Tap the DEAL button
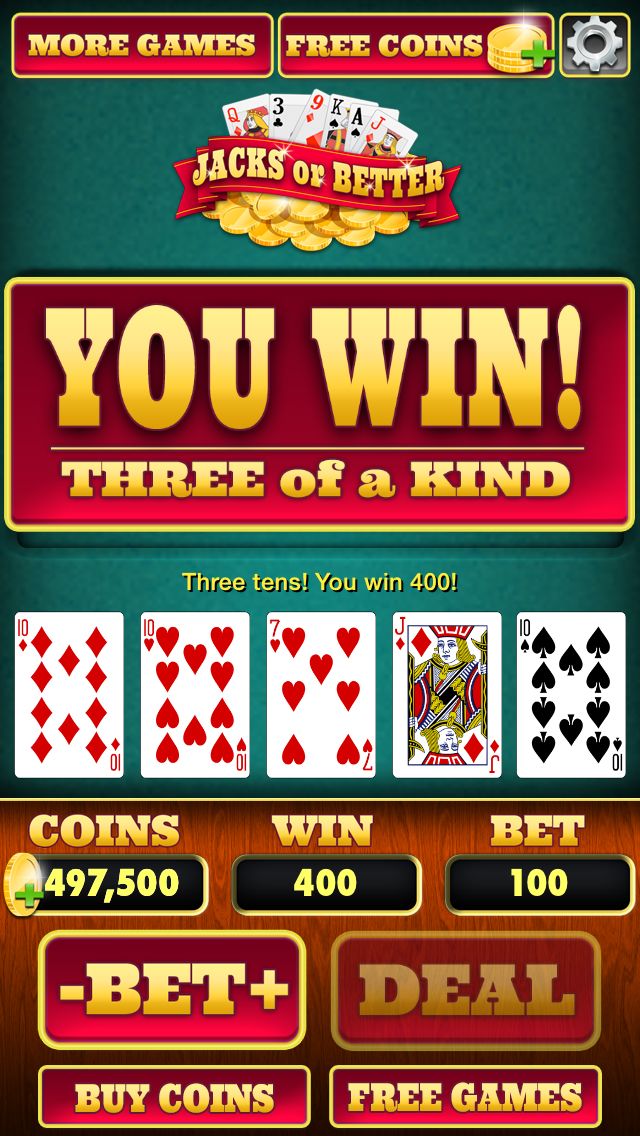This screenshot has width=640, height=1136. coord(465,990)
